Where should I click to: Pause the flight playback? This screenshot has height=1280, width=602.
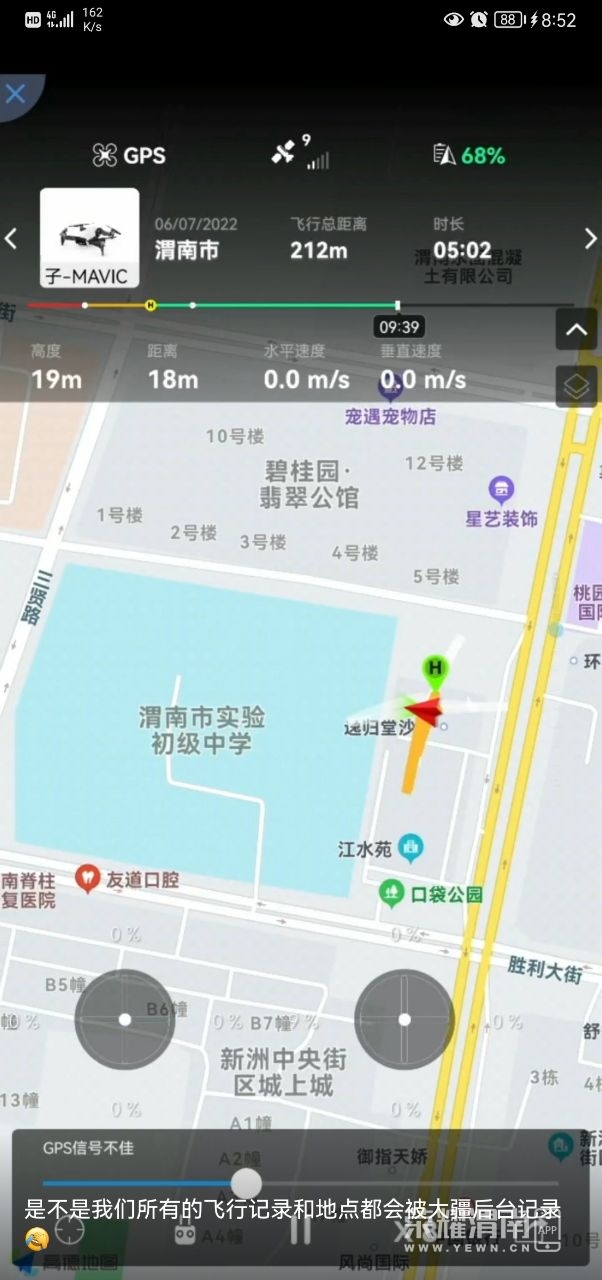click(x=300, y=1231)
